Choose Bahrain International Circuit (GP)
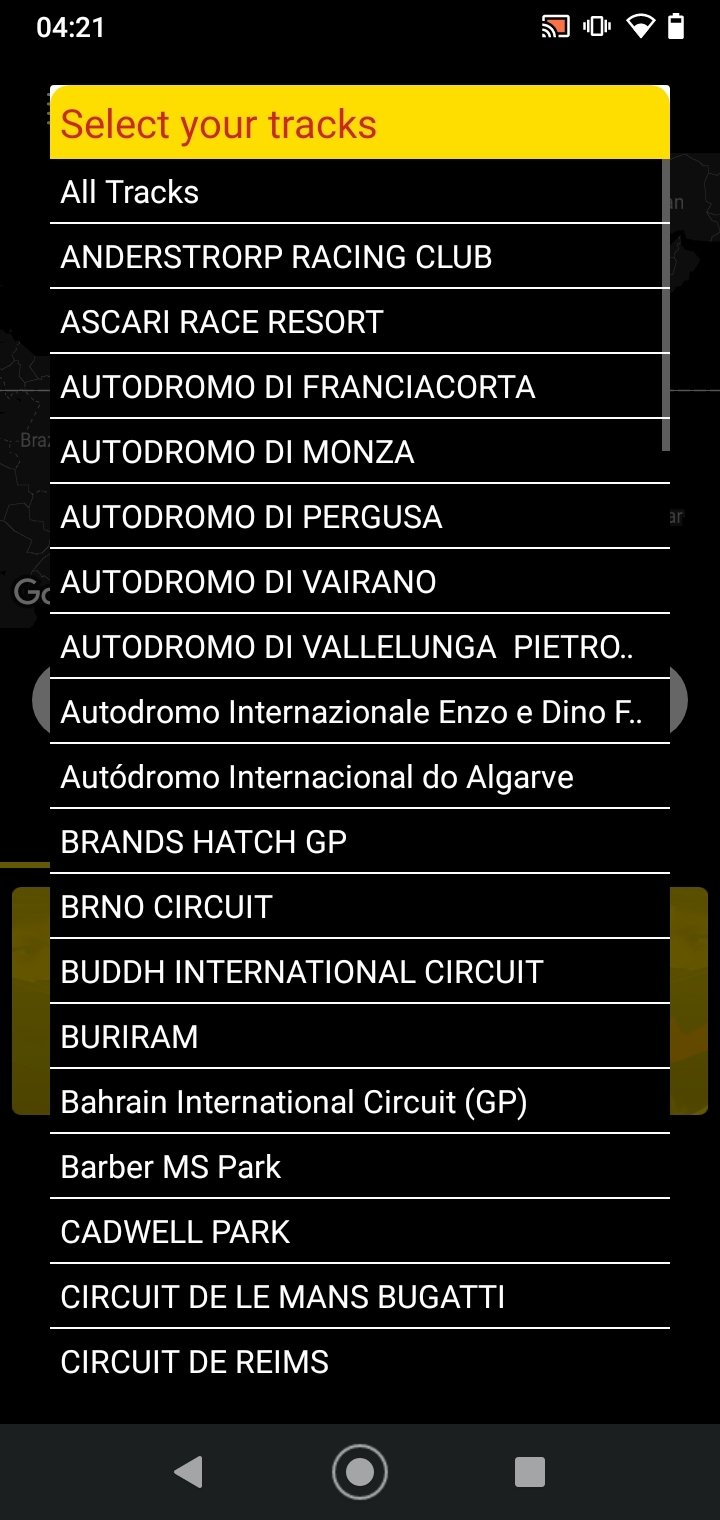Image resolution: width=720 pixels, height=1520 pixels. pyautogui.click(x=359, y=1101)
